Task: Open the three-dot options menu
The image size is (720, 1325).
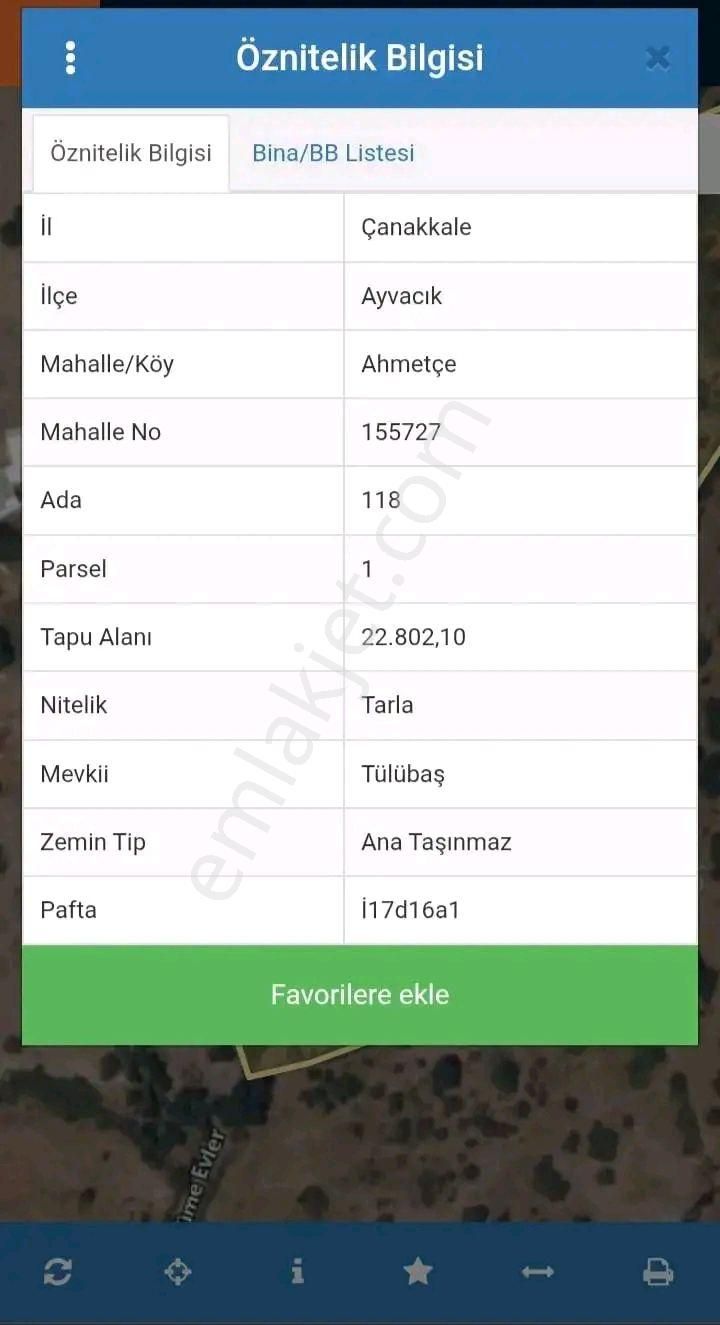Action: coord(70,58)
